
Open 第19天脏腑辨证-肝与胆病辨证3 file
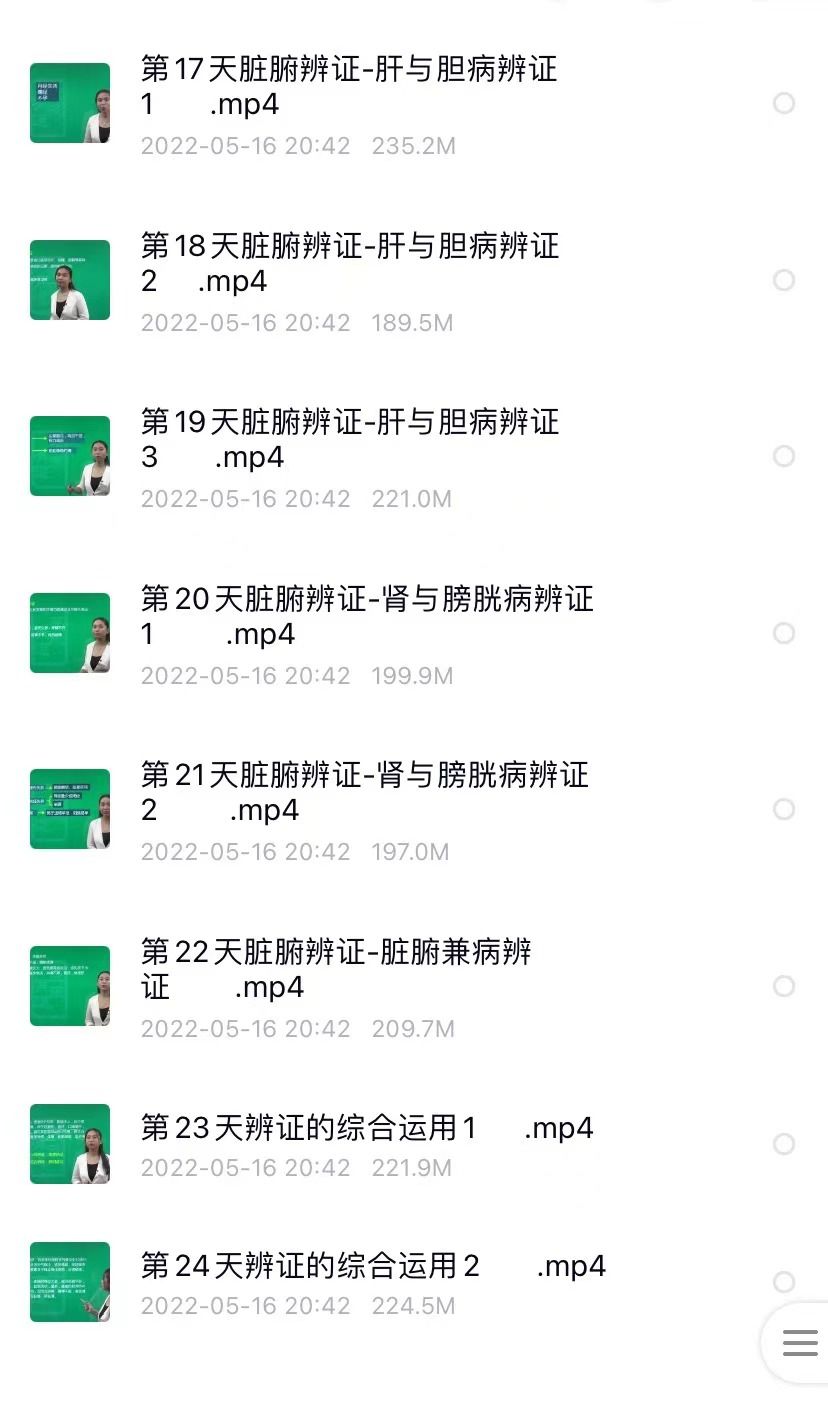(350, 440)
